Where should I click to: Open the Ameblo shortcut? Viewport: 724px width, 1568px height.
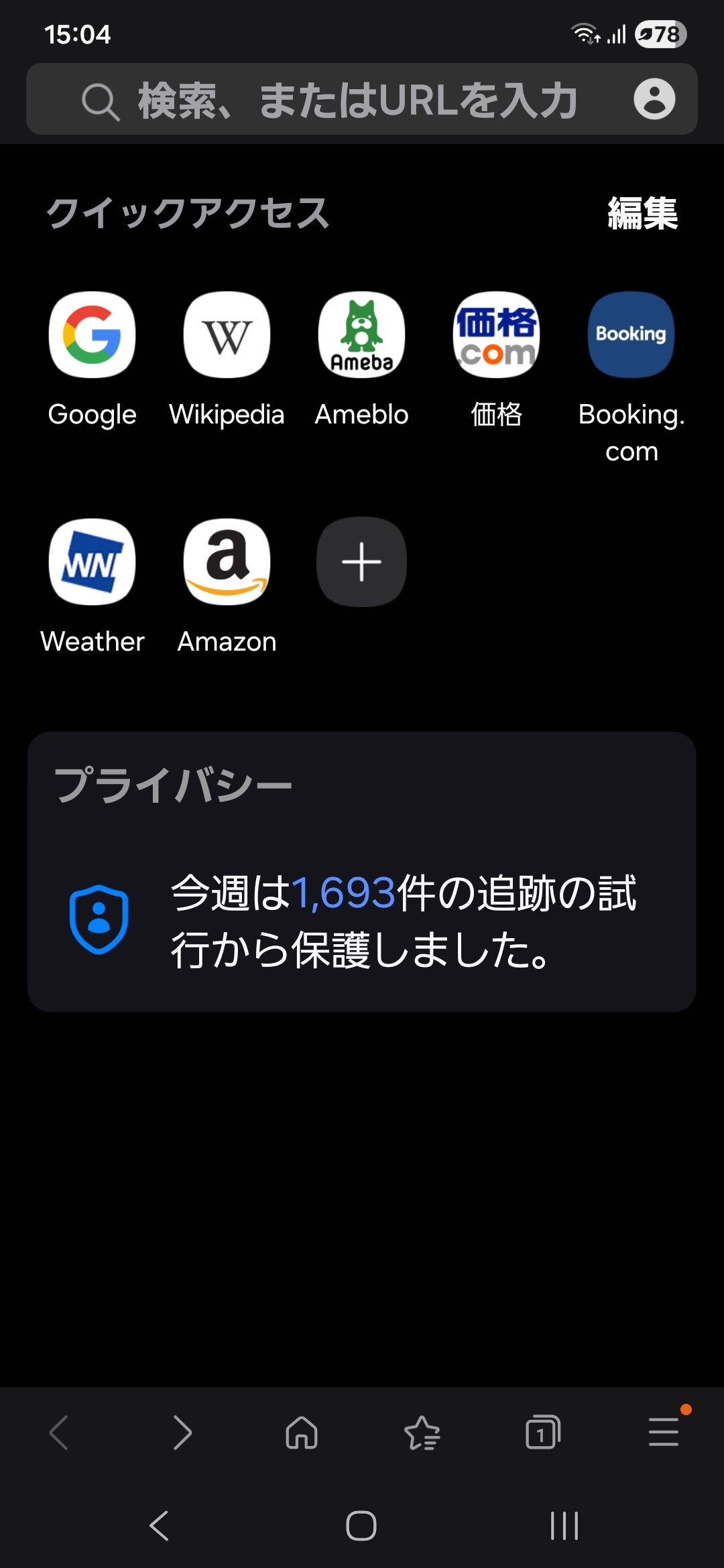(x=362, y=335)
